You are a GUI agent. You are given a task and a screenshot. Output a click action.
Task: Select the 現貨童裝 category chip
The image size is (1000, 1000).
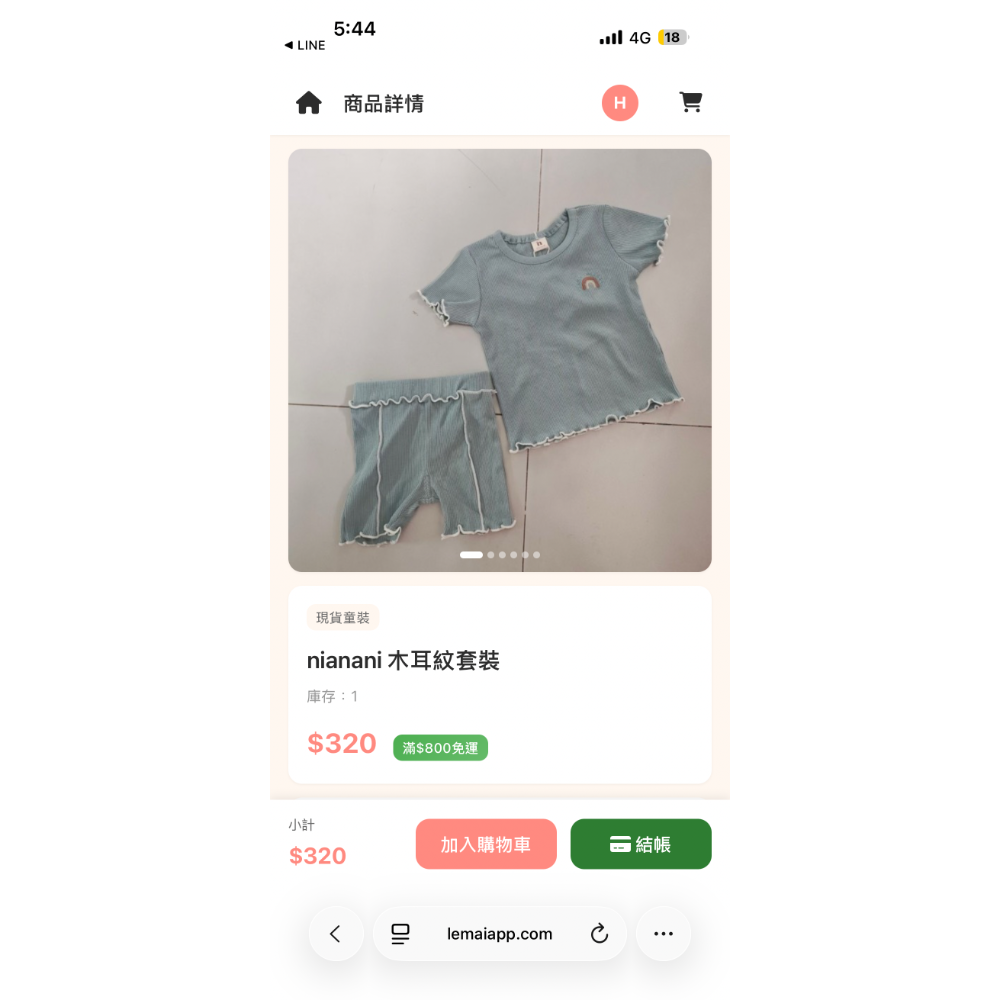tap(343, 618)
